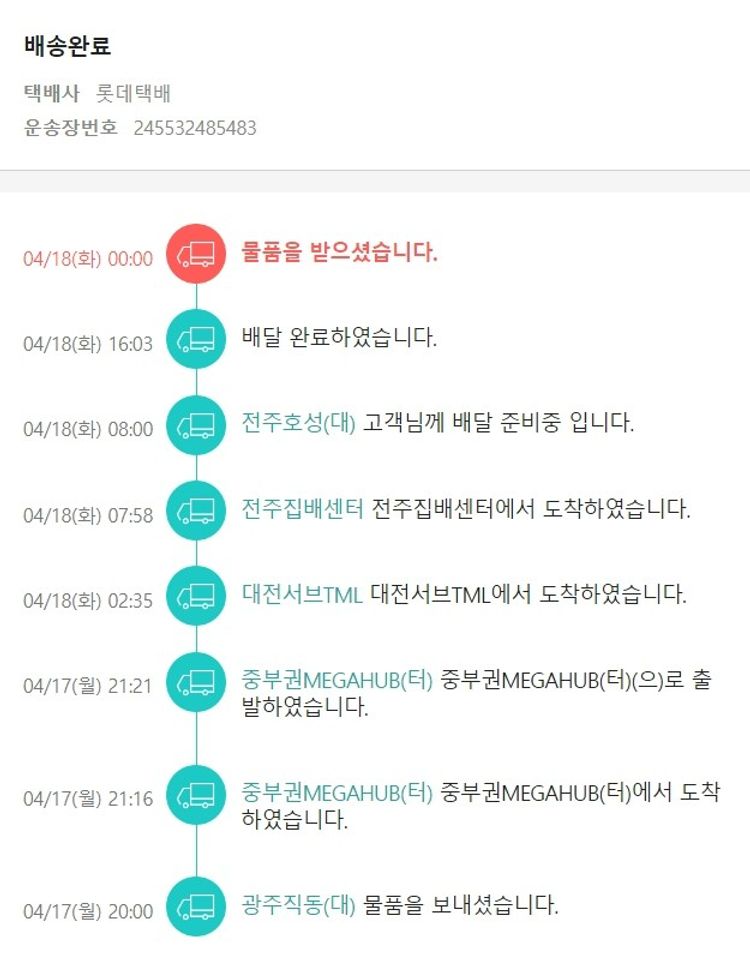Open 중부권MEGAHUB(터) link in the 21:21 entry
Viewport: 750px width, 960px height.
(x=337, y=680)
